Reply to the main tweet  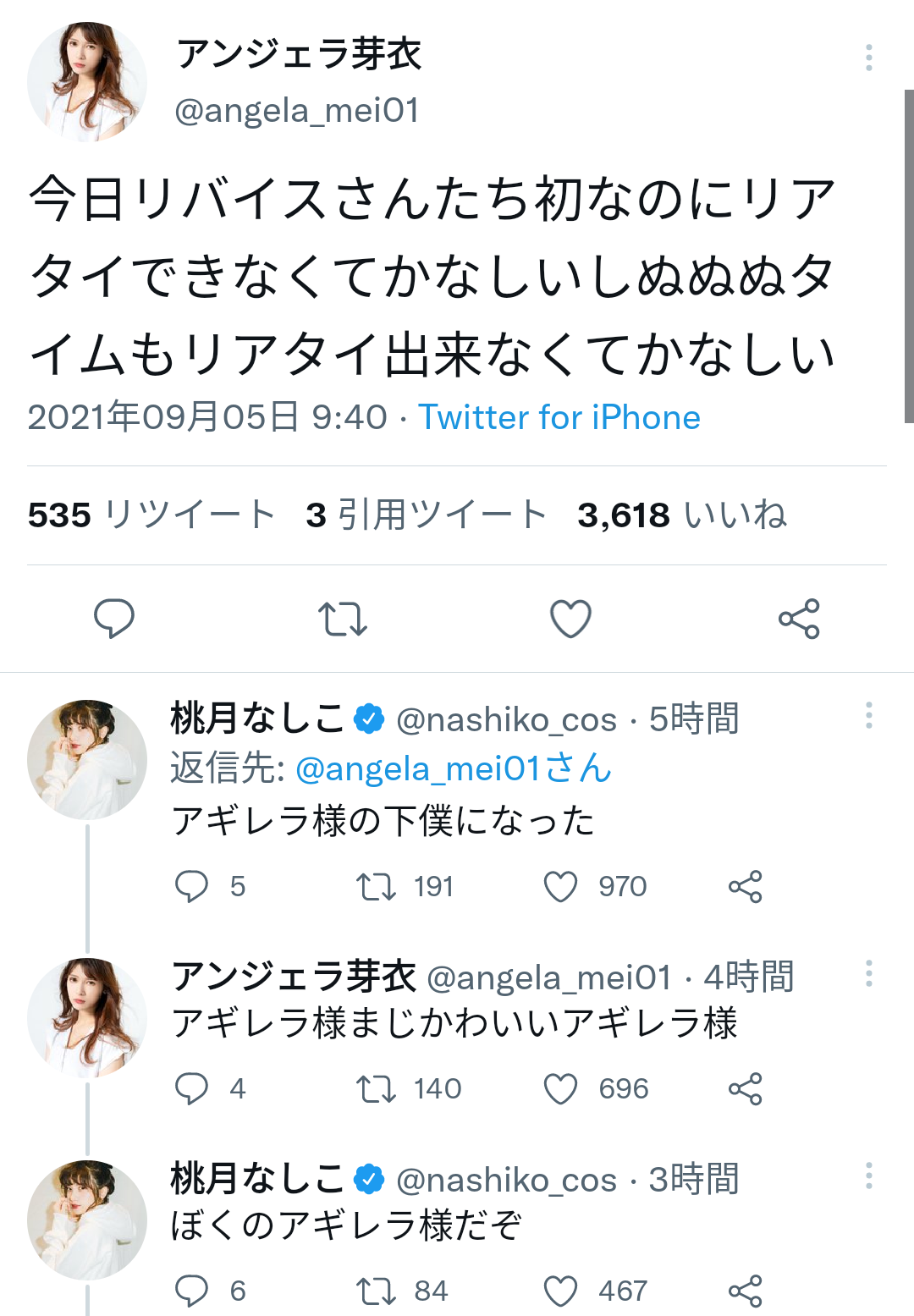click(114, 619)
